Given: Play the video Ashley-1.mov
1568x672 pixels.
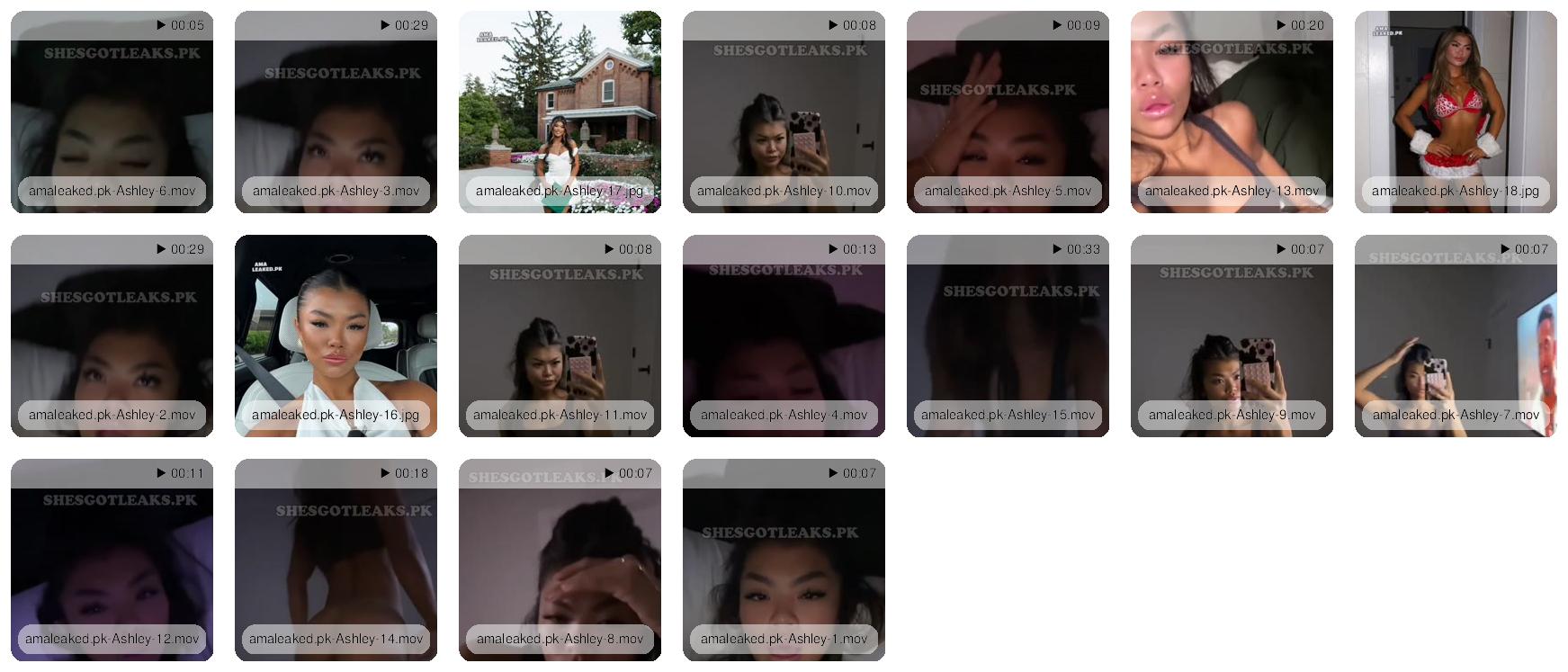Looking at the screenshot, I should coord(784,560).
